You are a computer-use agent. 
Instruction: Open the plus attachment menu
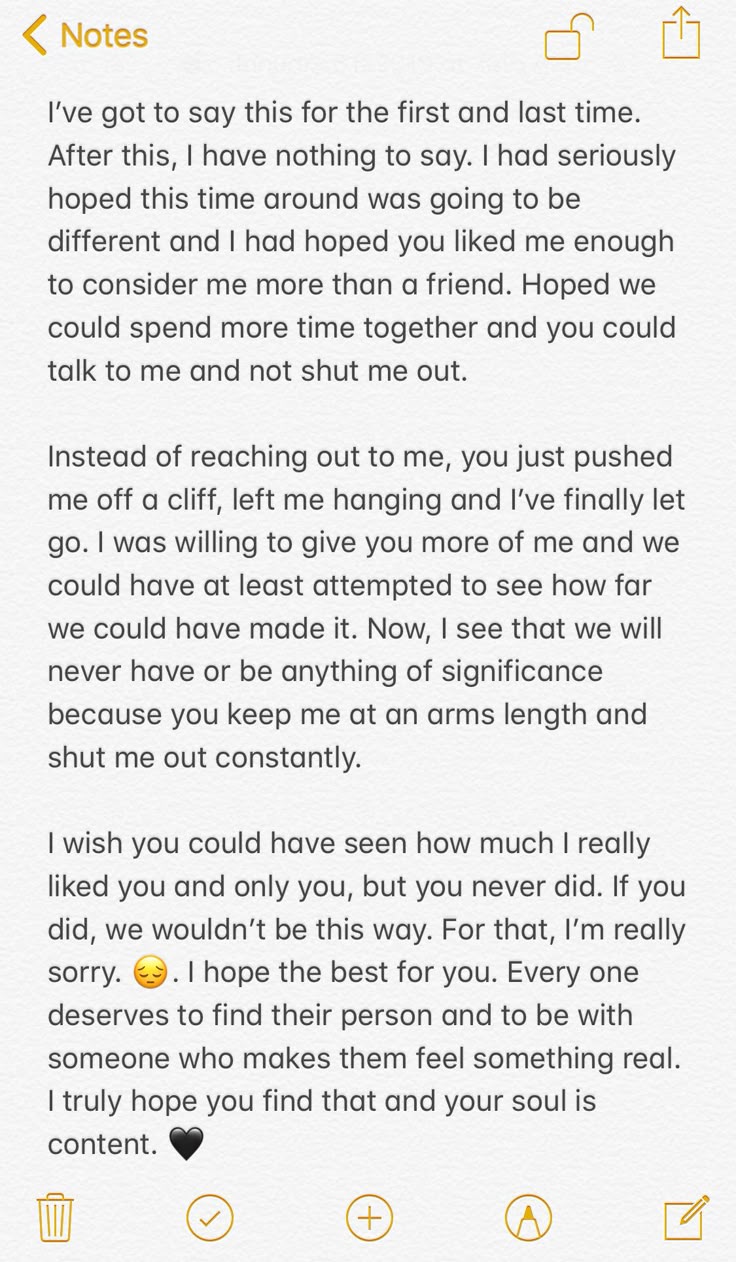click(369, 1218)
